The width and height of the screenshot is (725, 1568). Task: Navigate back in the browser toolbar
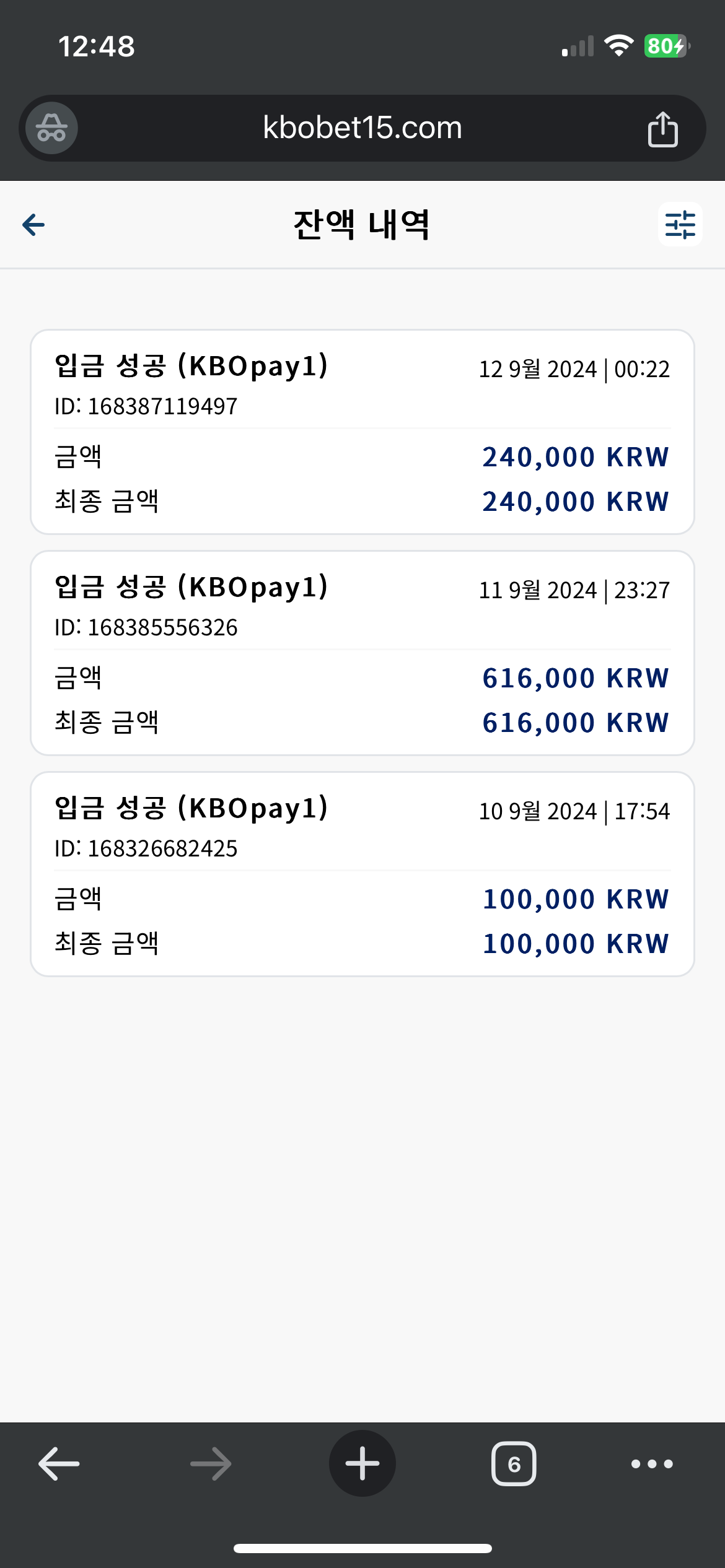point(59,1464)
